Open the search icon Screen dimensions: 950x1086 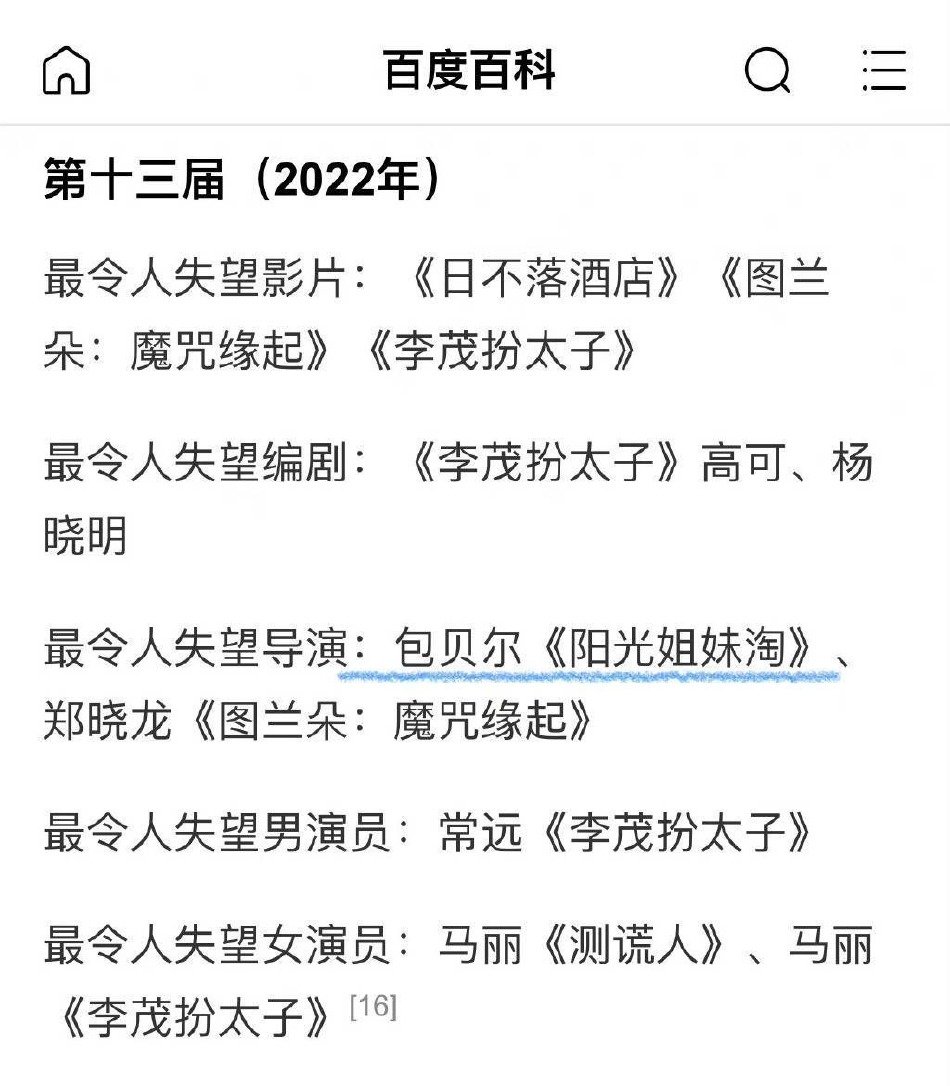[x=767, y=71]
